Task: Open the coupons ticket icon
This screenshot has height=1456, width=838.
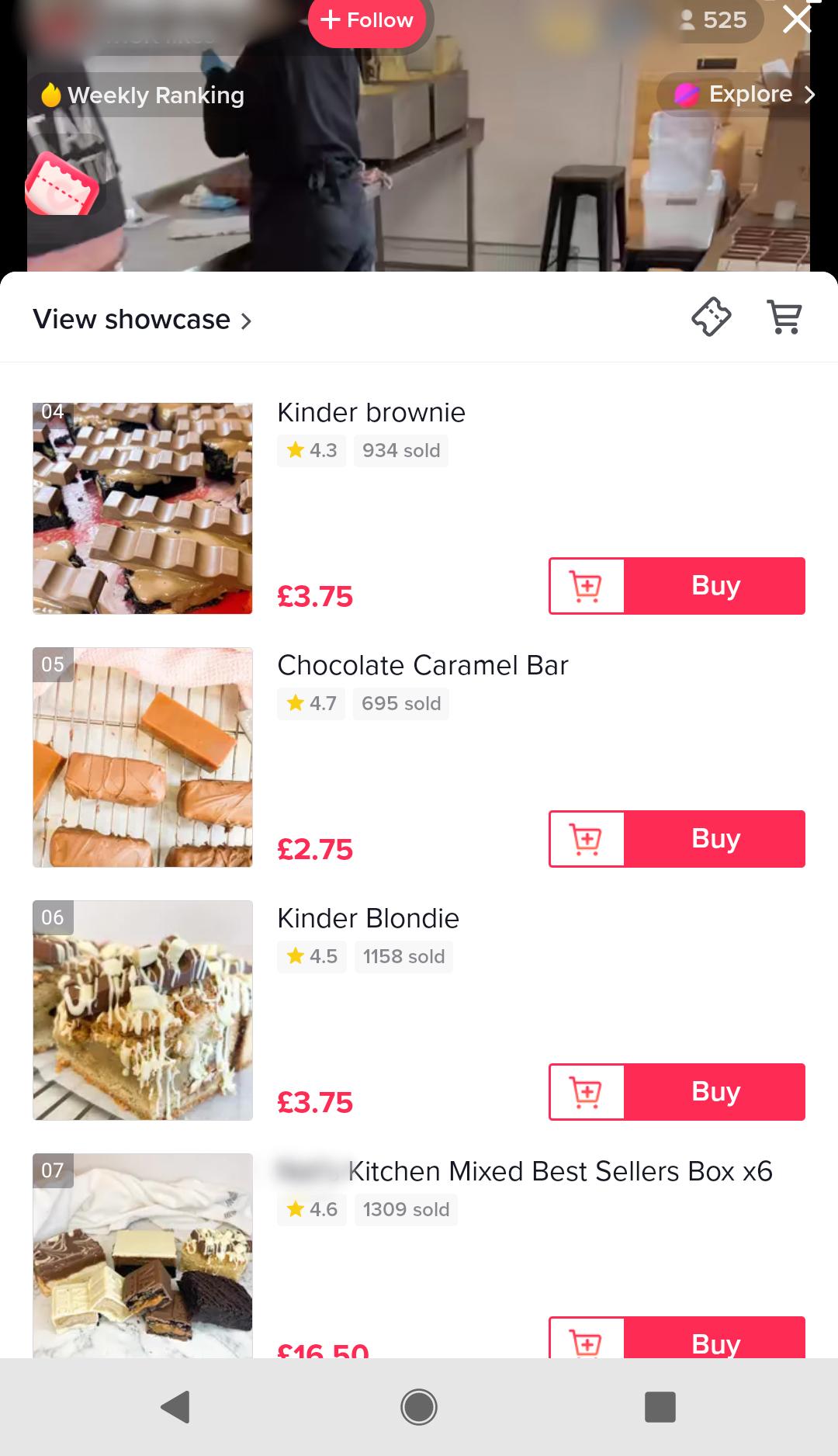Action: [711, 317]
